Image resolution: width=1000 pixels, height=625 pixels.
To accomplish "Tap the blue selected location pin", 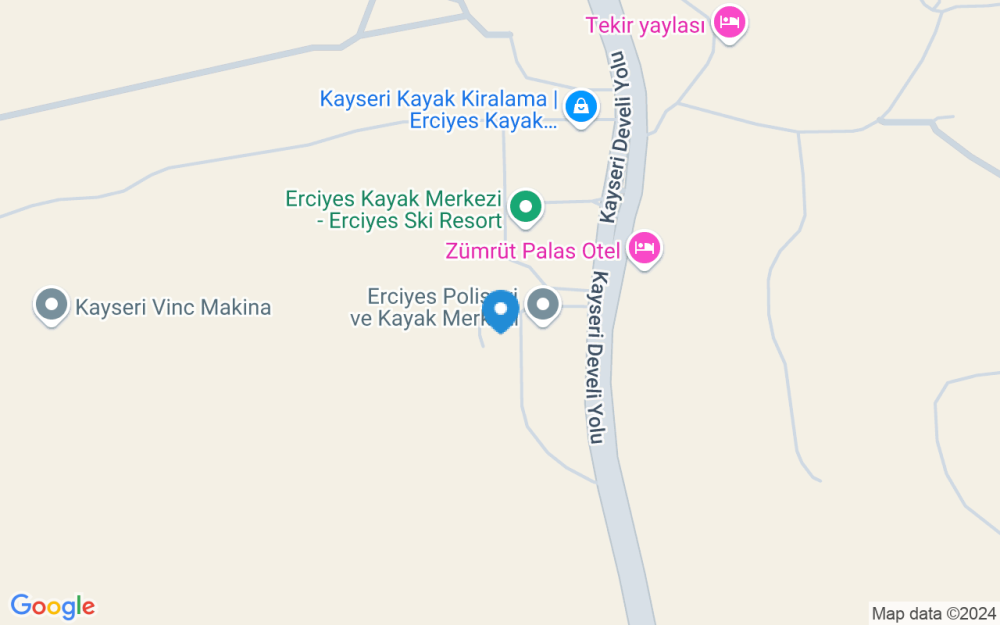I will click(500, 310).
